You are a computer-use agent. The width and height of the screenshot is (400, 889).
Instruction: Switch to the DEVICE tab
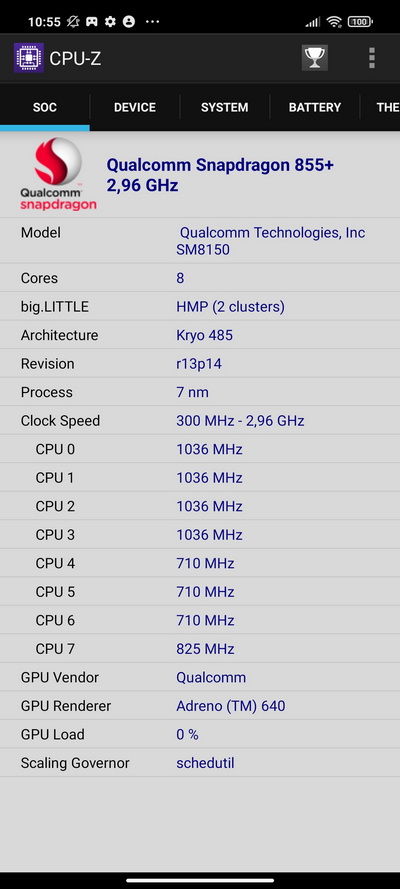click(x=135, y=108)
